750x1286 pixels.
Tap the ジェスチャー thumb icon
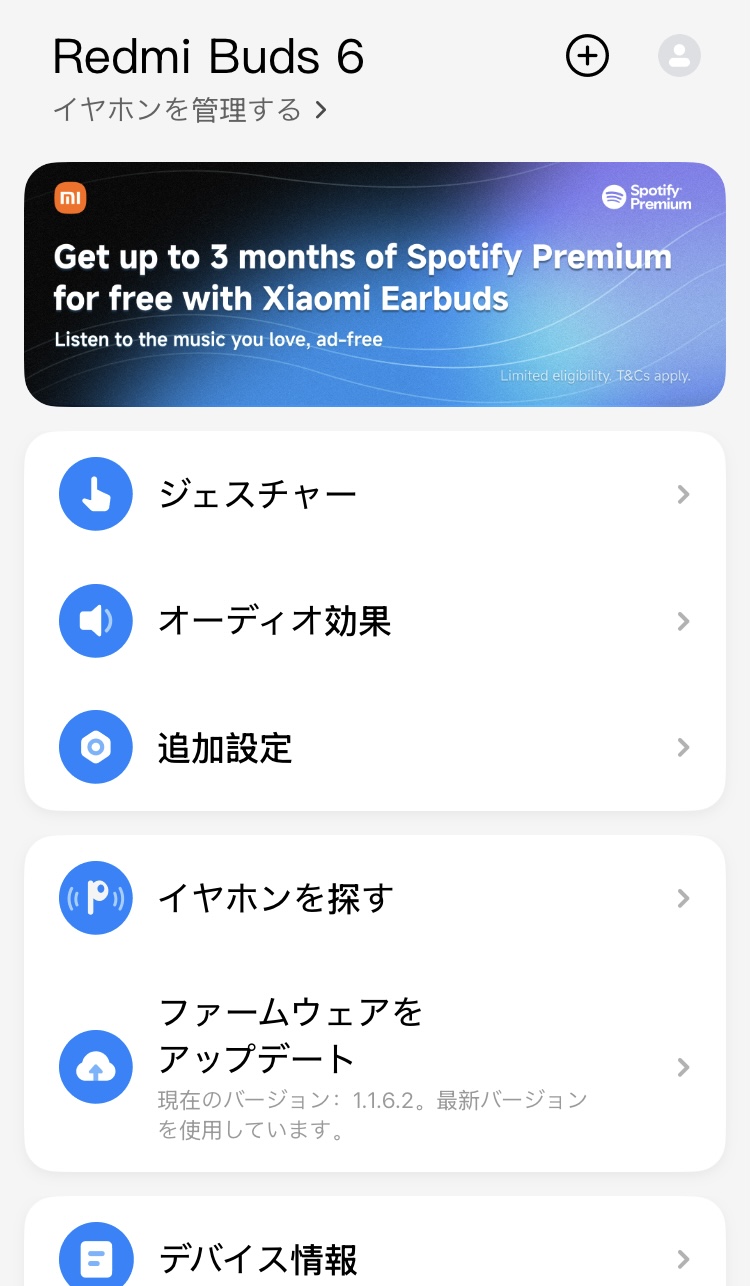(95, 494)
